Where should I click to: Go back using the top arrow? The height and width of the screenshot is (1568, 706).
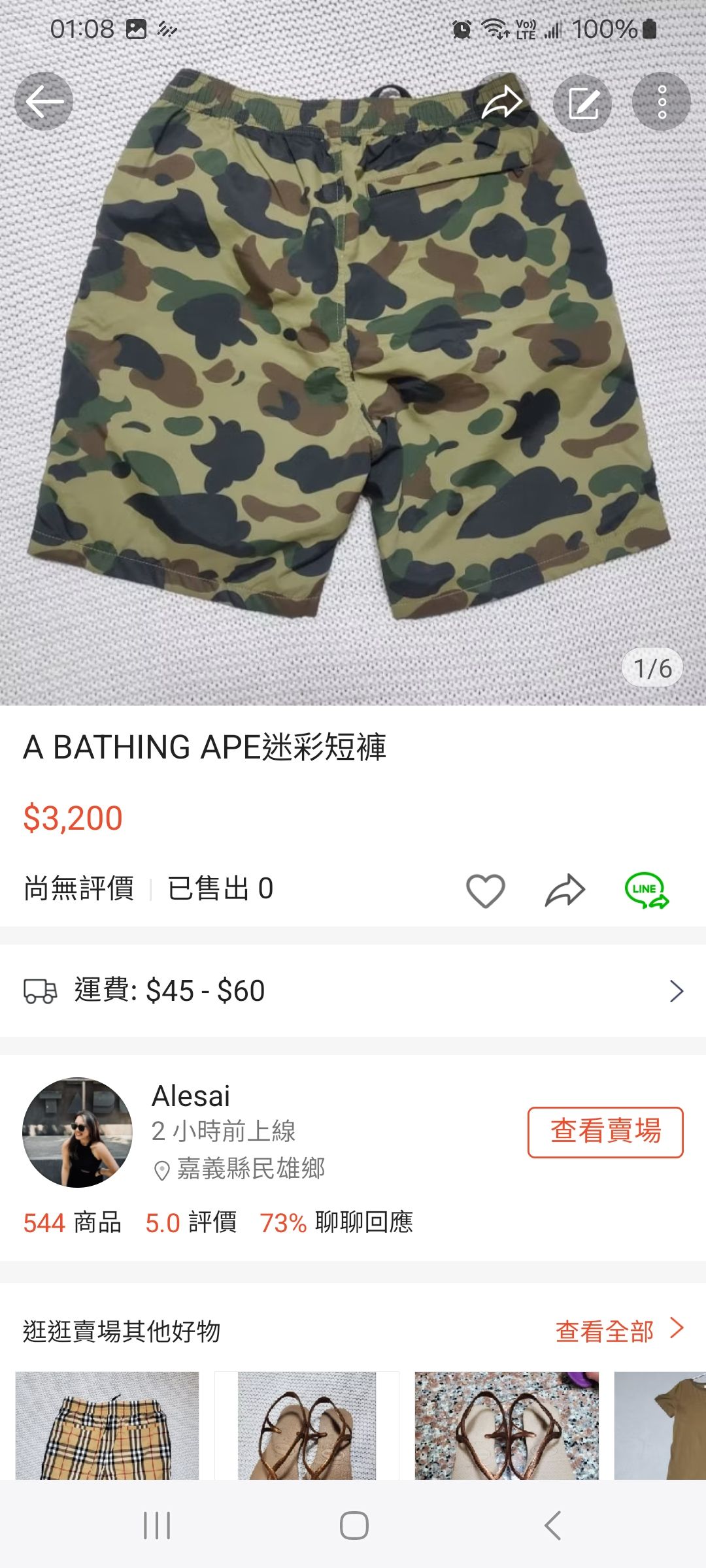click(44, 102)
